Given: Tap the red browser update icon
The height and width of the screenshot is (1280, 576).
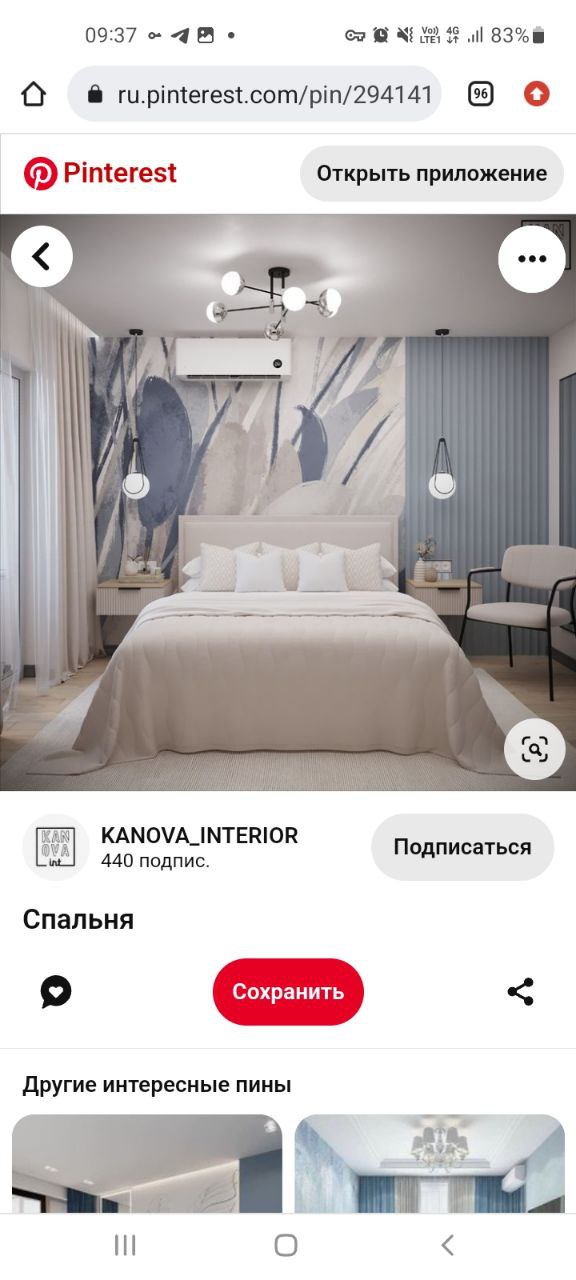Looking at the screenshot, I should (537, 94).
